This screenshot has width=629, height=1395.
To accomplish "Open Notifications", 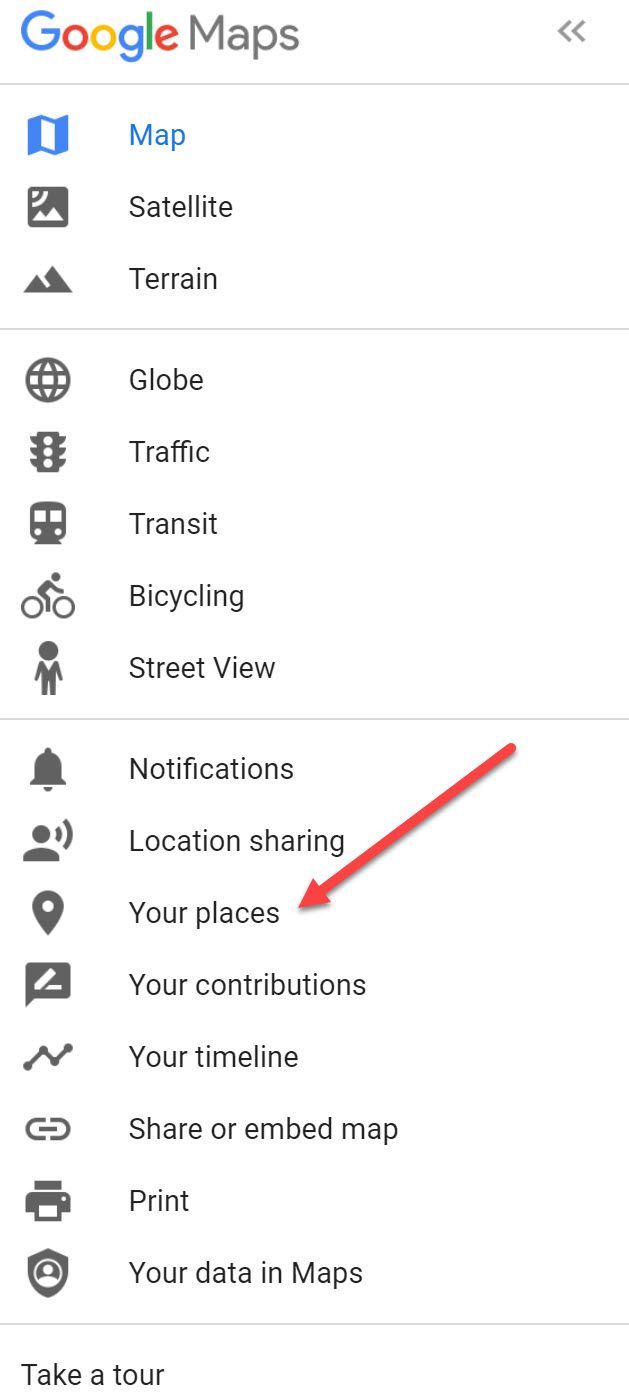I will point(211,769).
